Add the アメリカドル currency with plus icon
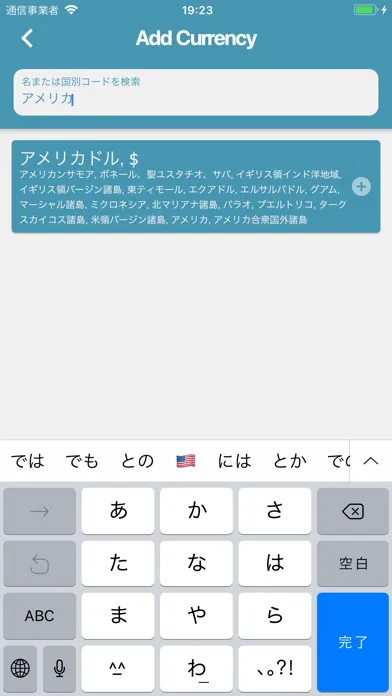The width and height of the screenshot is (392, 696). click(x=361, y=186)
